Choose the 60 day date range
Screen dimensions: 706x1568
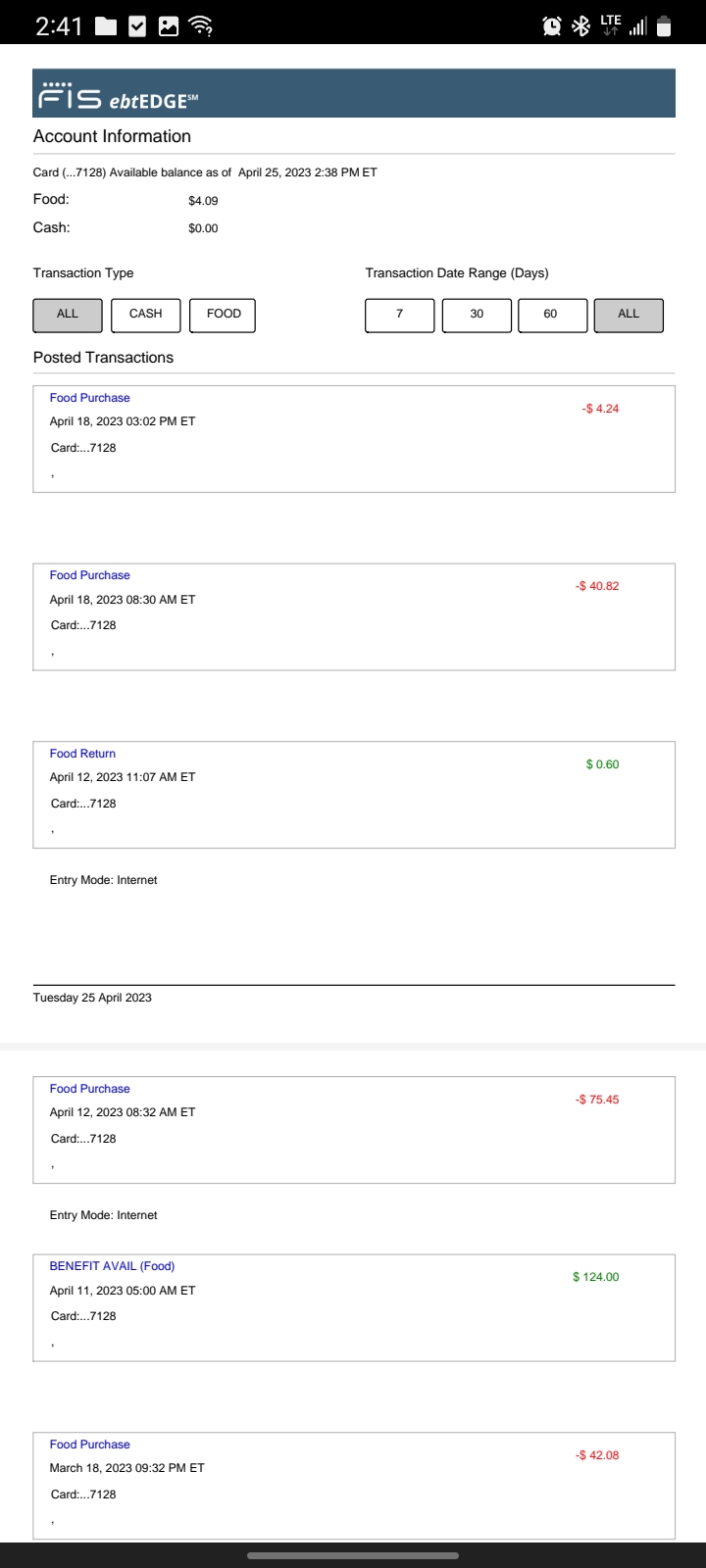552,315
